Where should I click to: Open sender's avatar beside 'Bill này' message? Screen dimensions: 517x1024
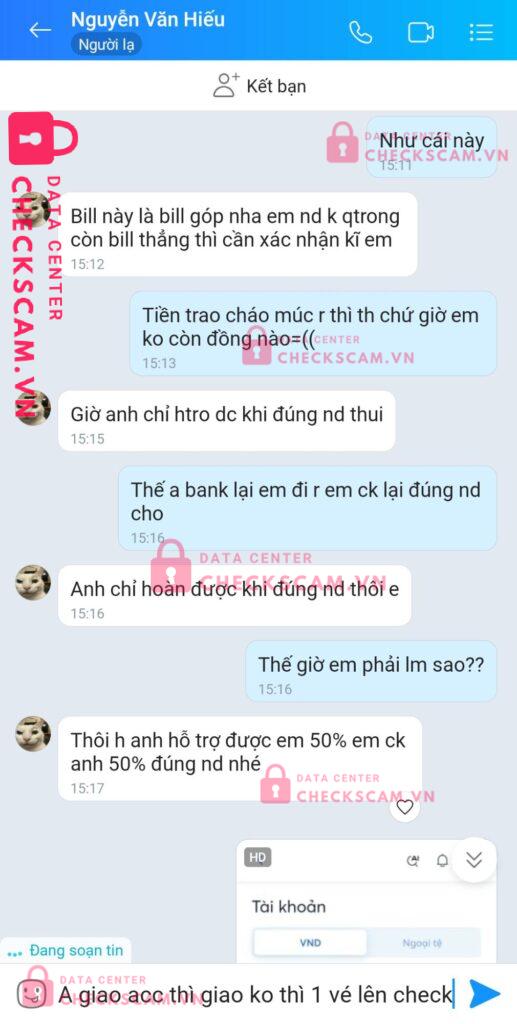tap(33, 210)
